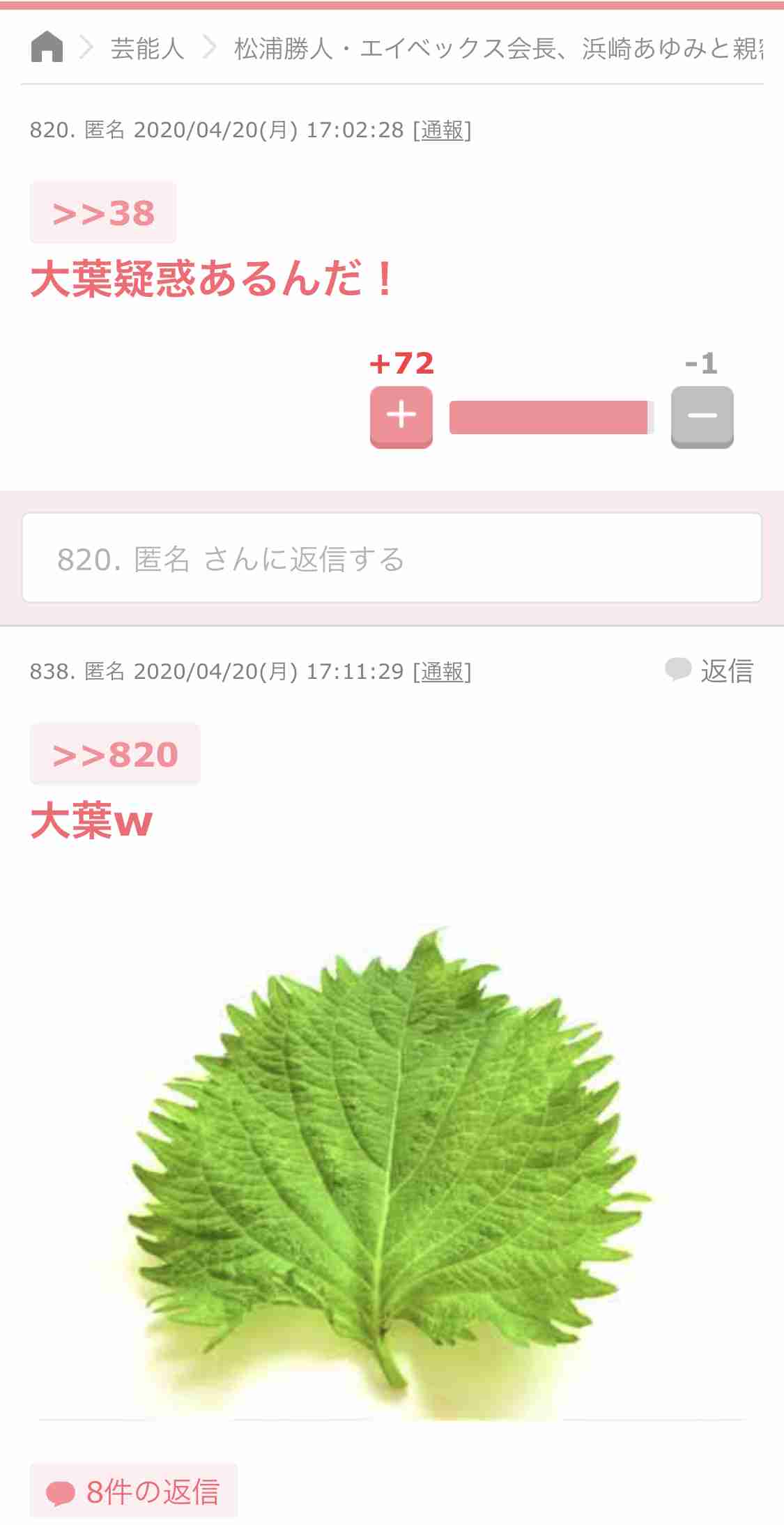Open the shiso leaf image in comment 838
This screenshot has height=1525, width=784.
click(390, 1170)
